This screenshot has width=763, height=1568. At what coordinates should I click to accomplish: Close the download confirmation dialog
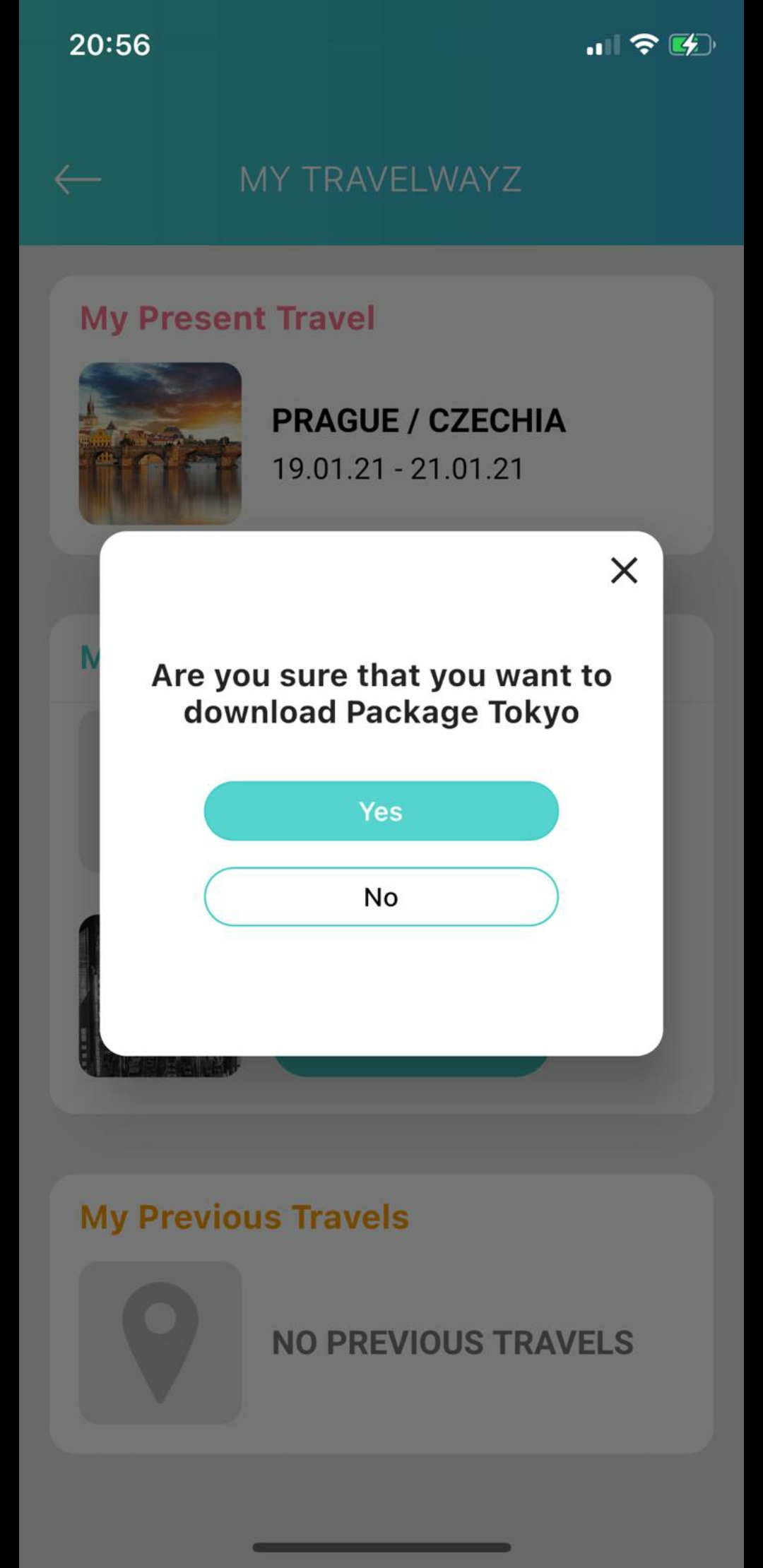pos(624,570)
